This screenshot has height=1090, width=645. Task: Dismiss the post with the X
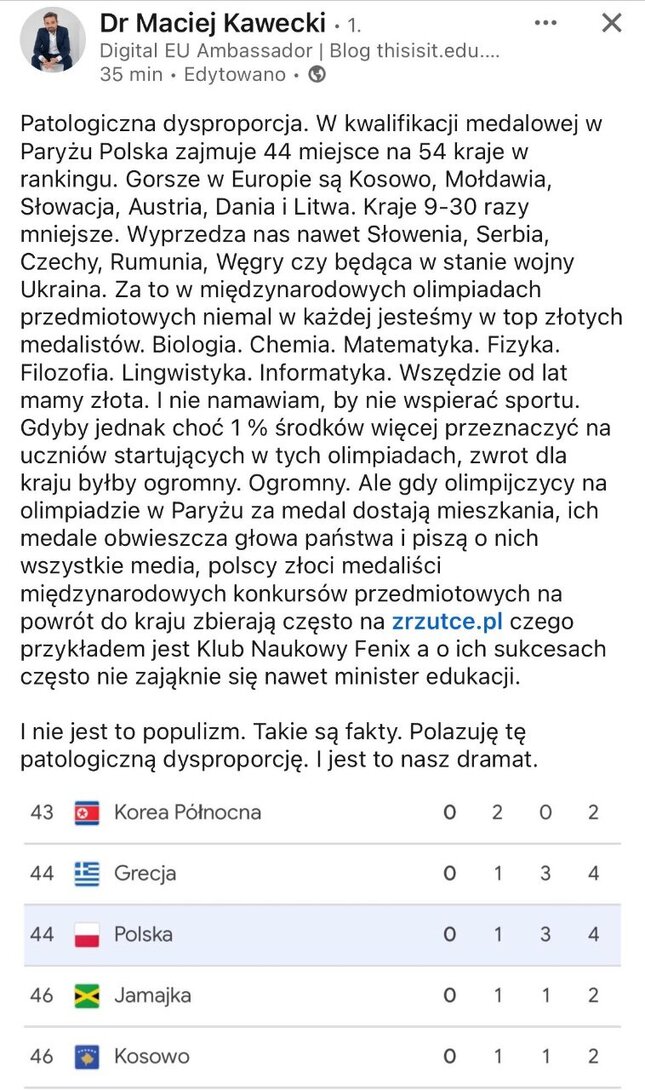click(x=612, y=23)
